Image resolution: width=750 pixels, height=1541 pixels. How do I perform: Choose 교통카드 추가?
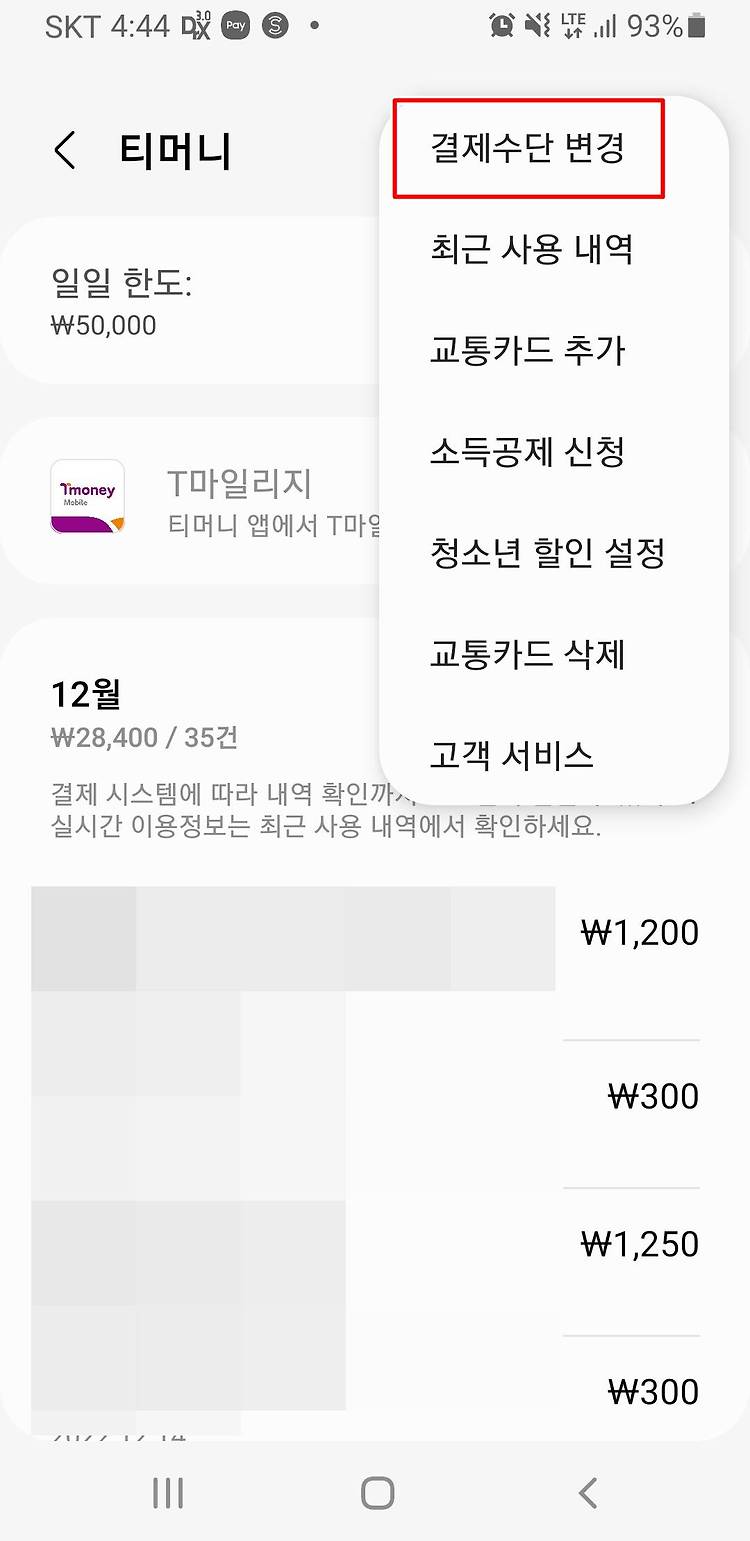click(x=527, y=350)
